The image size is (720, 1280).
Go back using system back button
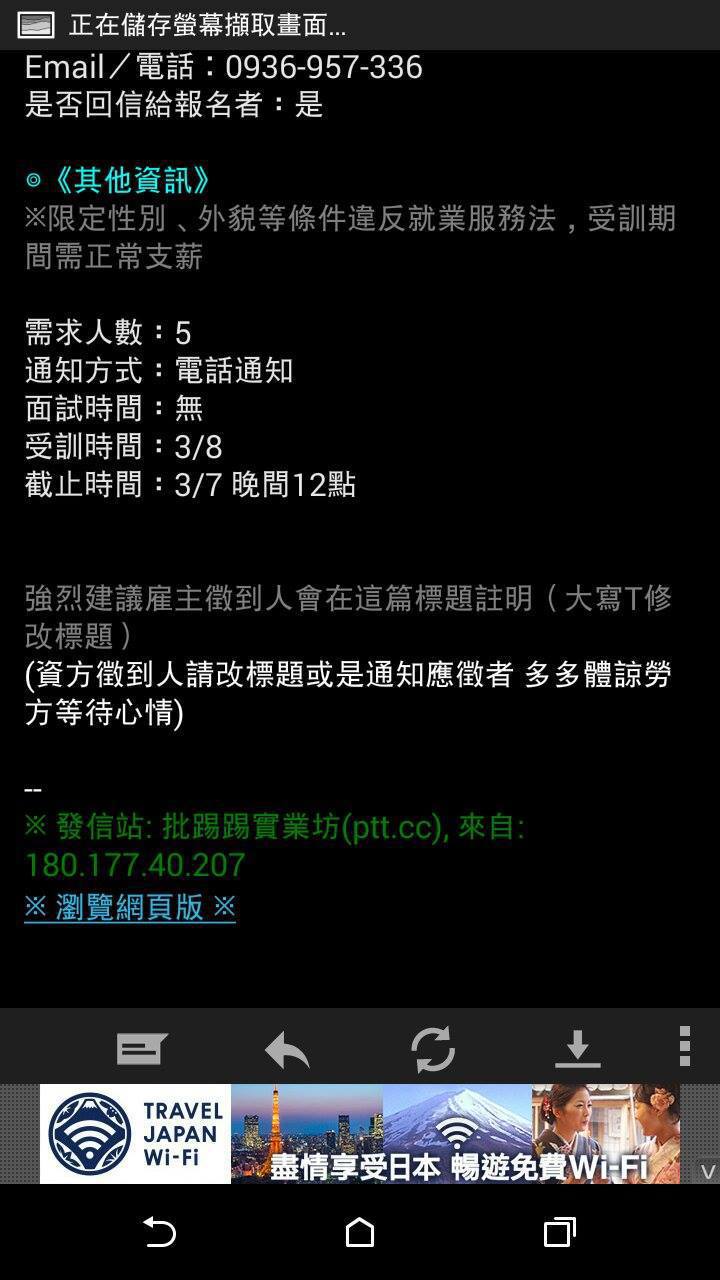(160, 1232)
